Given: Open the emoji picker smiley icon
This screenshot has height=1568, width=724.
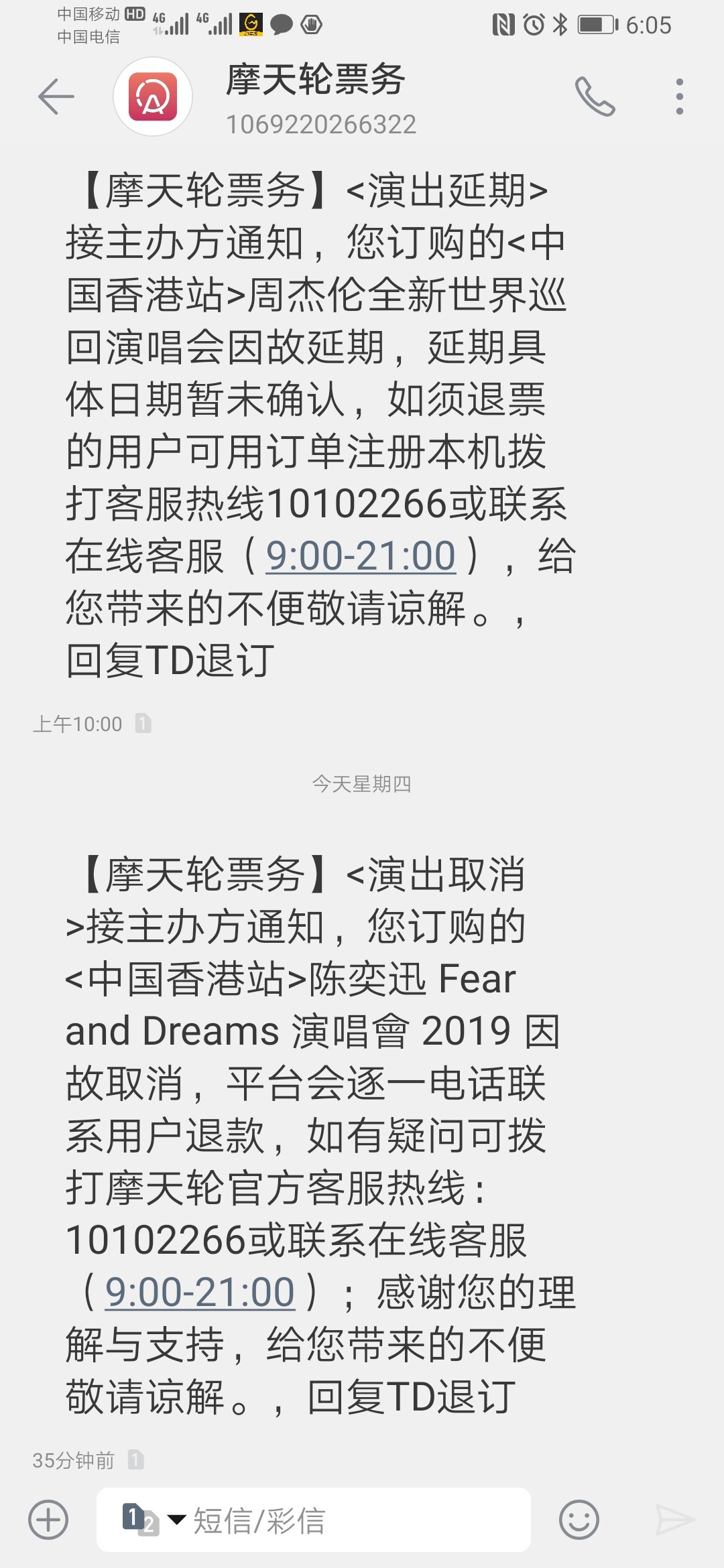Looking at the screenshot, I should (x=579, y=1519).
